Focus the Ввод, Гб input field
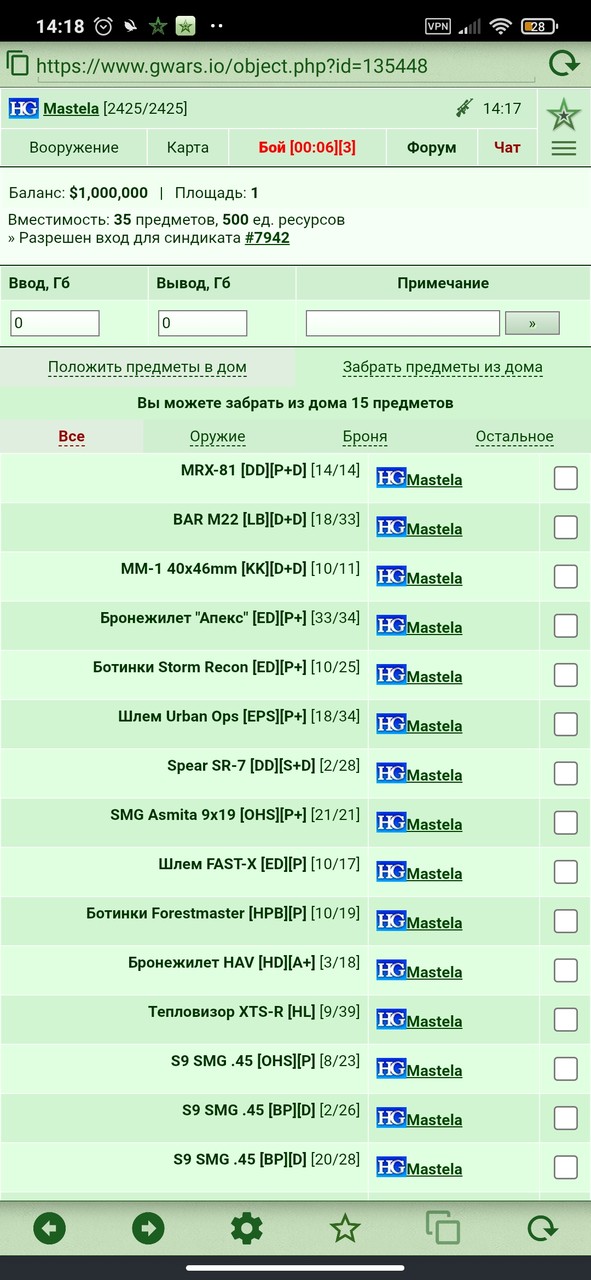The height and width of the screenshot is (1280, 591). [x=55, y=323]
